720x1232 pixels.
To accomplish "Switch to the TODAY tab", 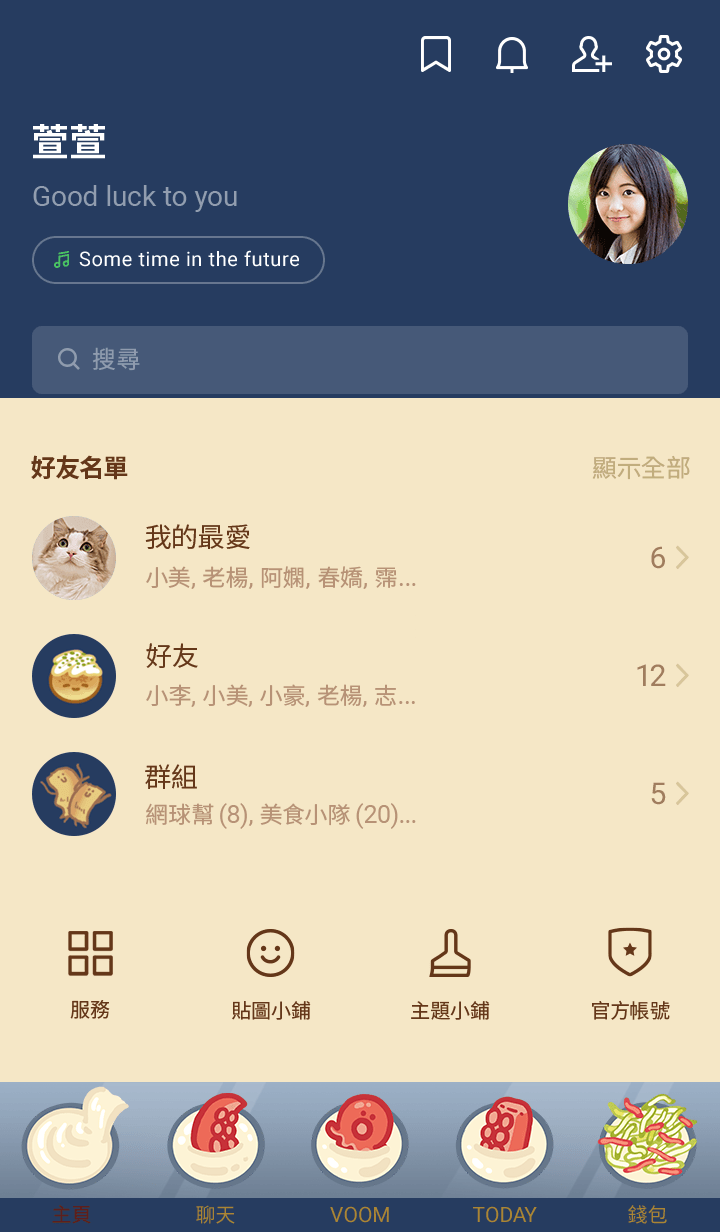I will click(504, 1160).
